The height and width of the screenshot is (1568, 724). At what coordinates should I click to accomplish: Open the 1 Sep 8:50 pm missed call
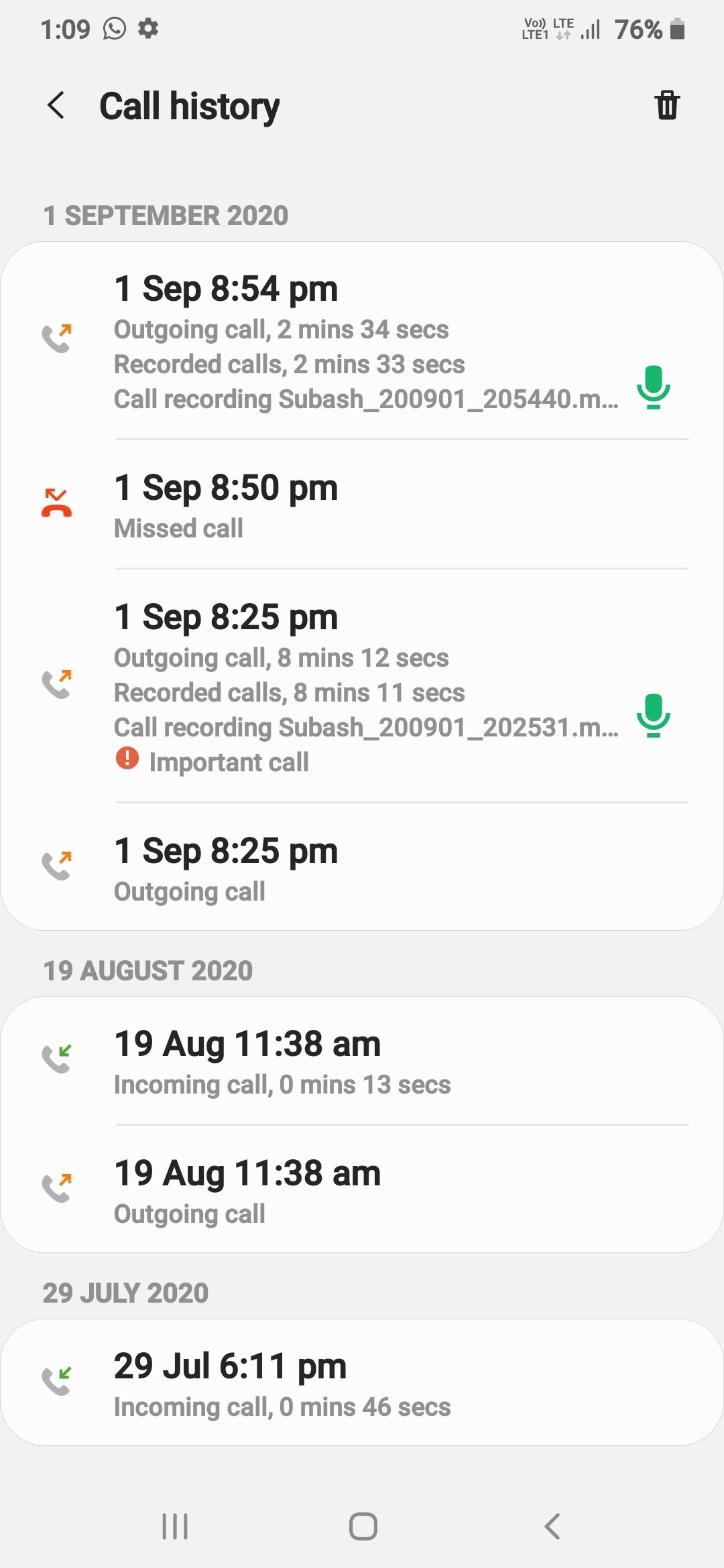[362, 505]
